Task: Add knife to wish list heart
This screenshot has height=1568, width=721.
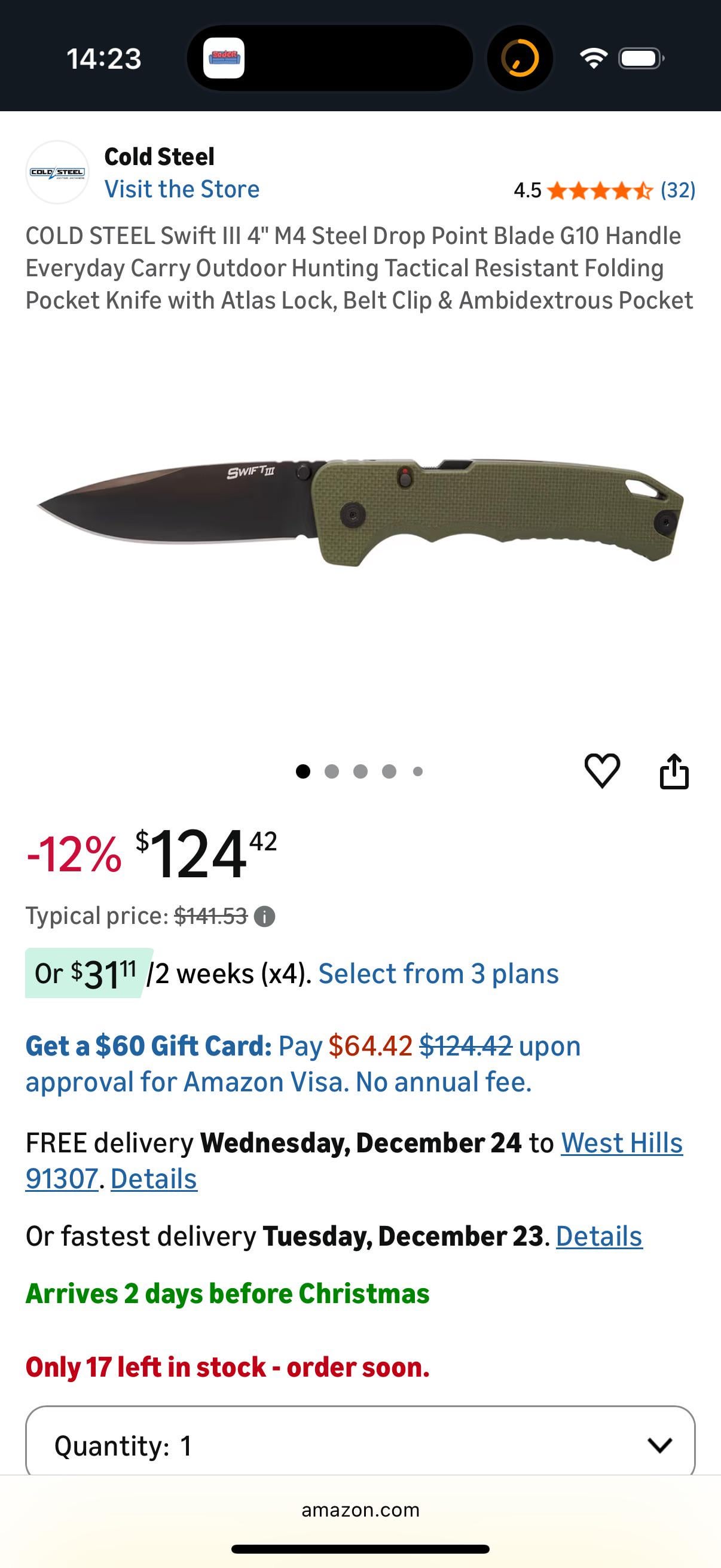Action: click(602, 771)
